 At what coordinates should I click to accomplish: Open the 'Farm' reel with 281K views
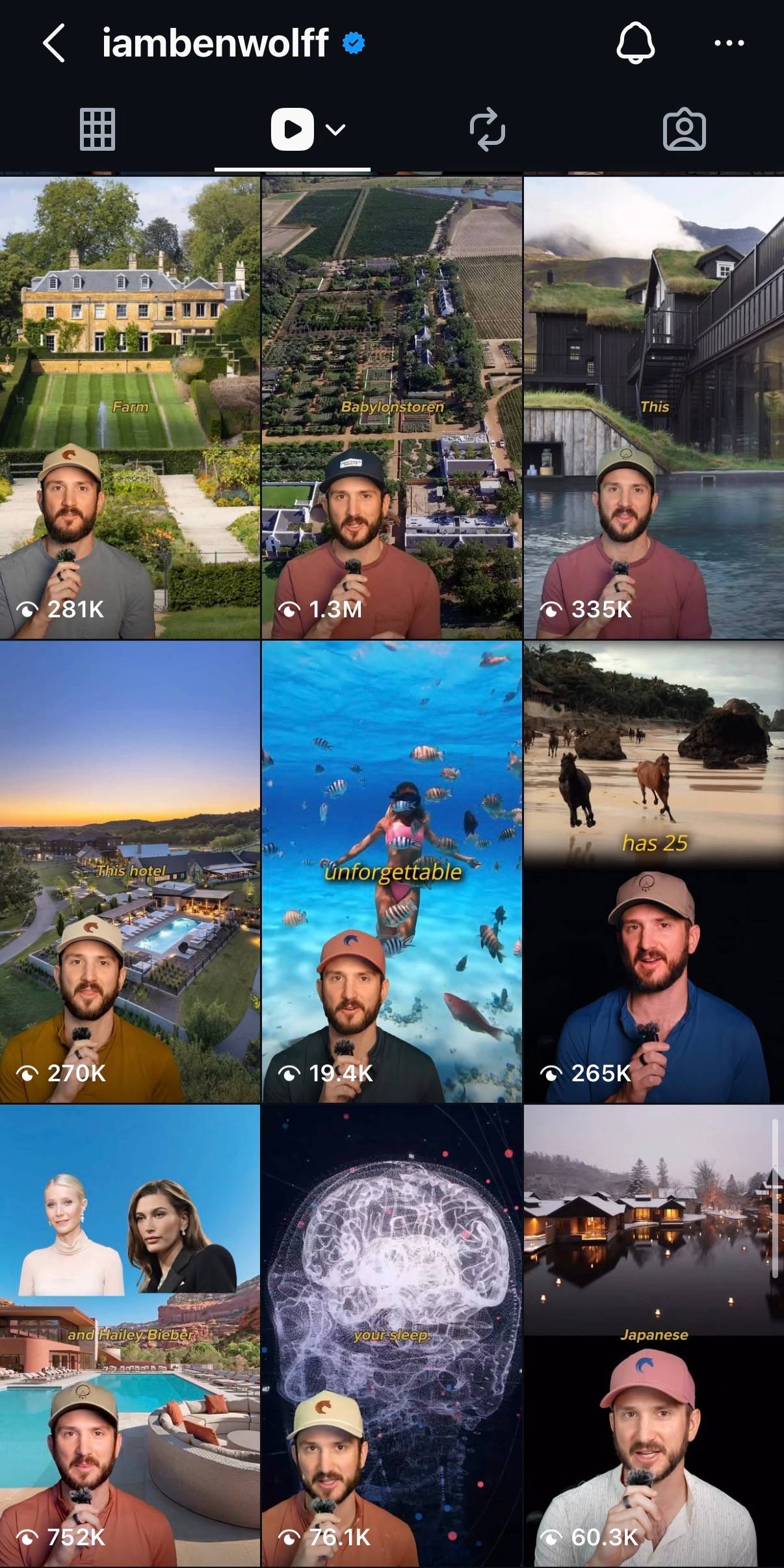[130, 407]
